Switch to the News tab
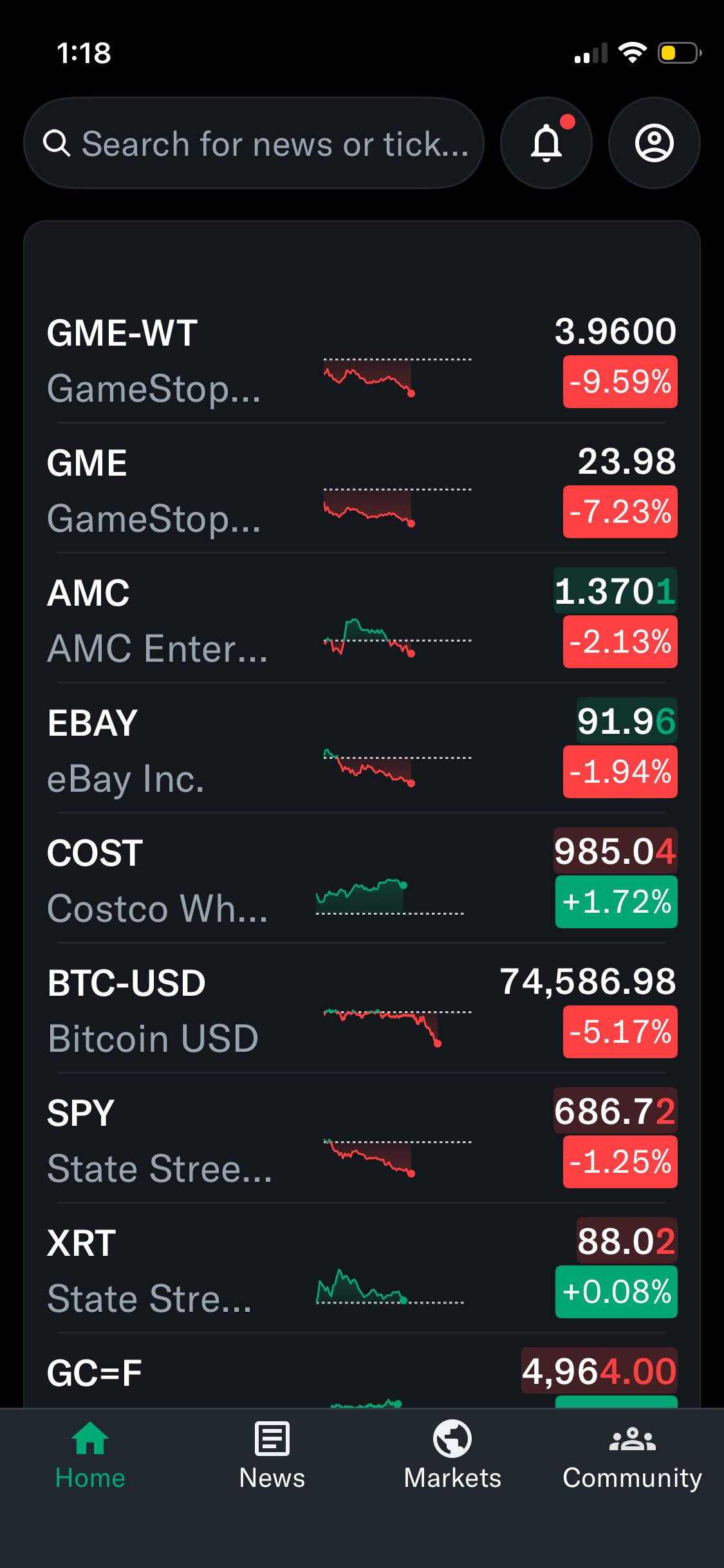This screenshot has width=724, height=1568. [x=272, y=1456]
